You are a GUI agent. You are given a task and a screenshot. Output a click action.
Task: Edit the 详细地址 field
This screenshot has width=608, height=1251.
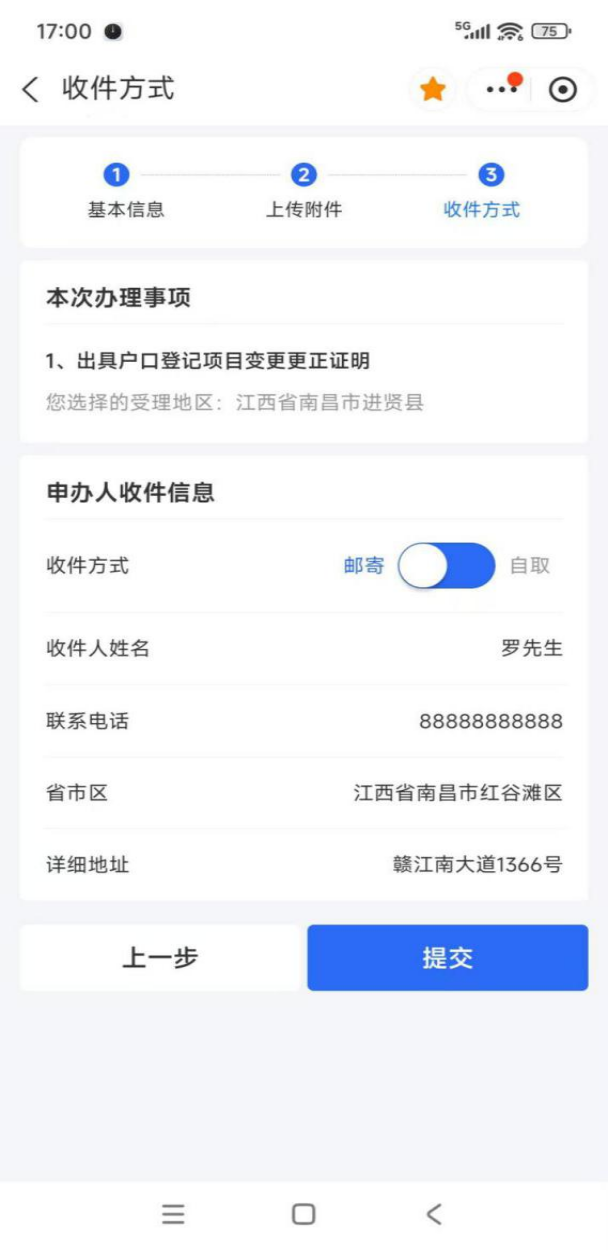tap(477, 864)
